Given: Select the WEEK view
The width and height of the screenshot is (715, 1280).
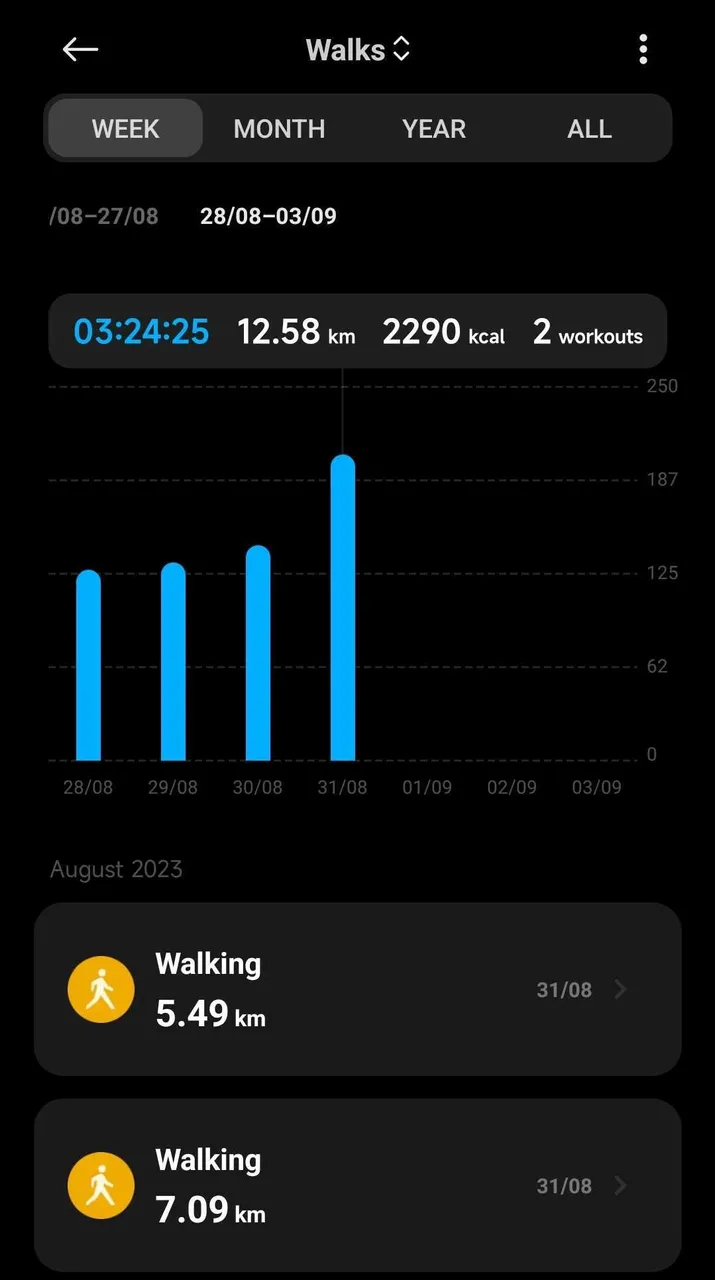Looking at the screenshot, I should pyautogui.click(x=126, y=129).
